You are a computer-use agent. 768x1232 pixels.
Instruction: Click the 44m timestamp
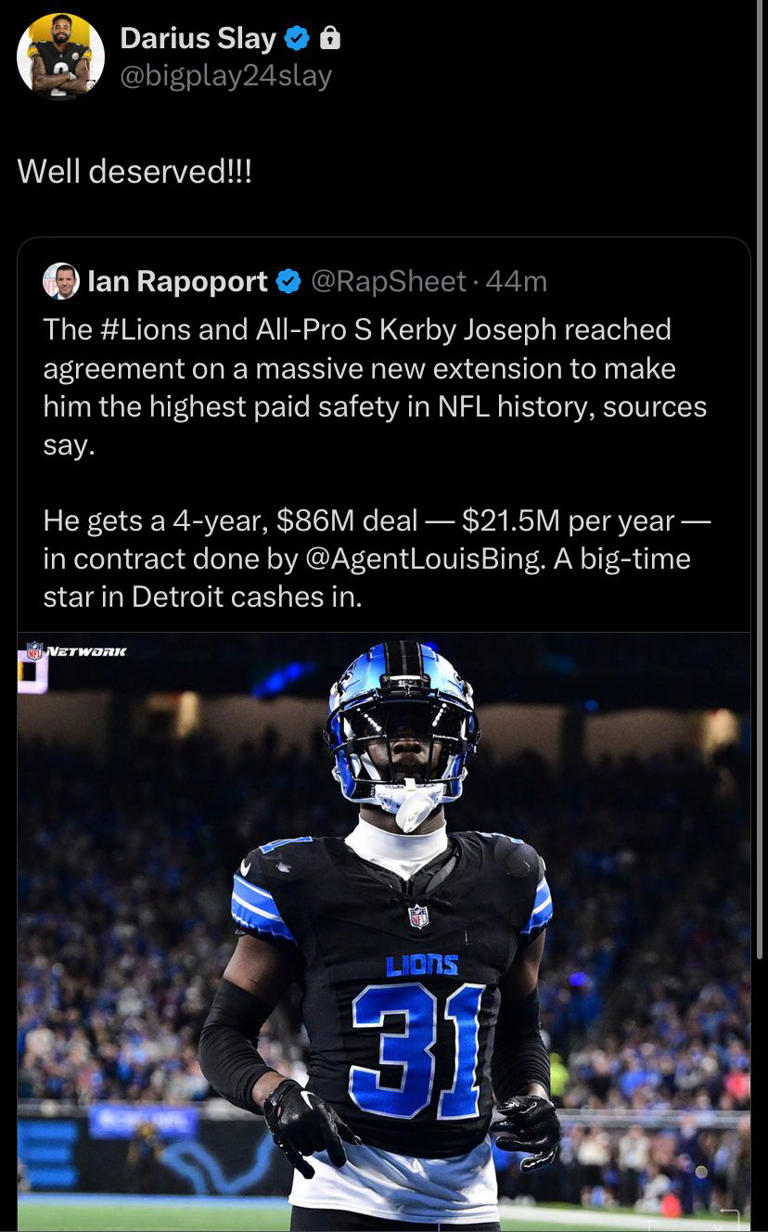click(x=518, y=281)
